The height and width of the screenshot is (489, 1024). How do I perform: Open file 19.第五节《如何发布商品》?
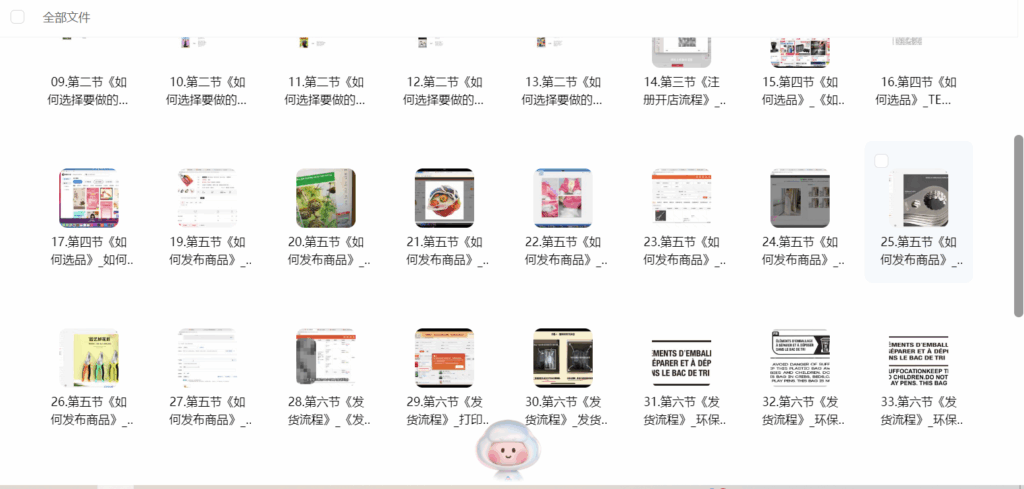[x=207, y=198]
